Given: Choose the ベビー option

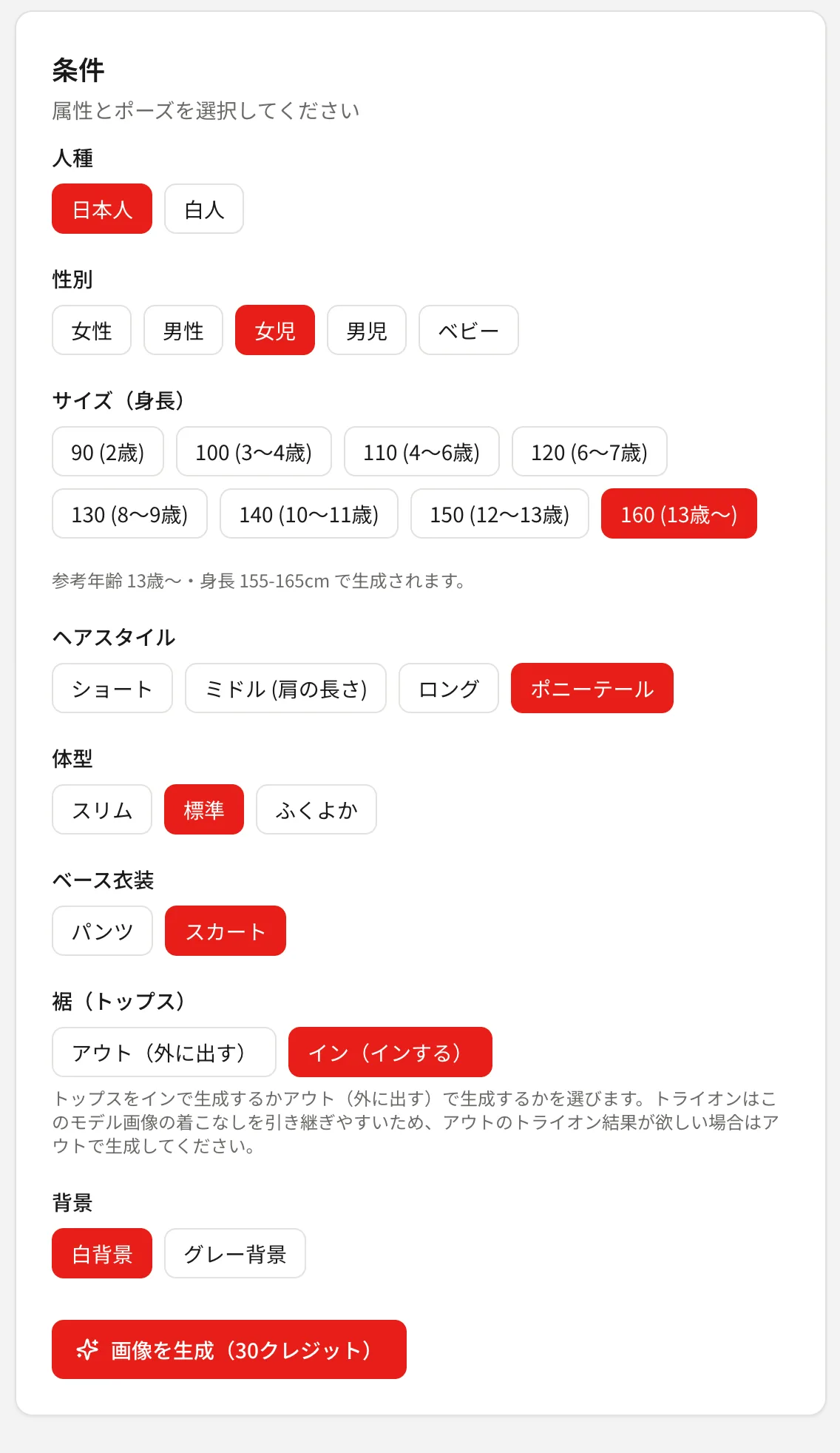Looking at the screenshot, I should coord(469,330).
